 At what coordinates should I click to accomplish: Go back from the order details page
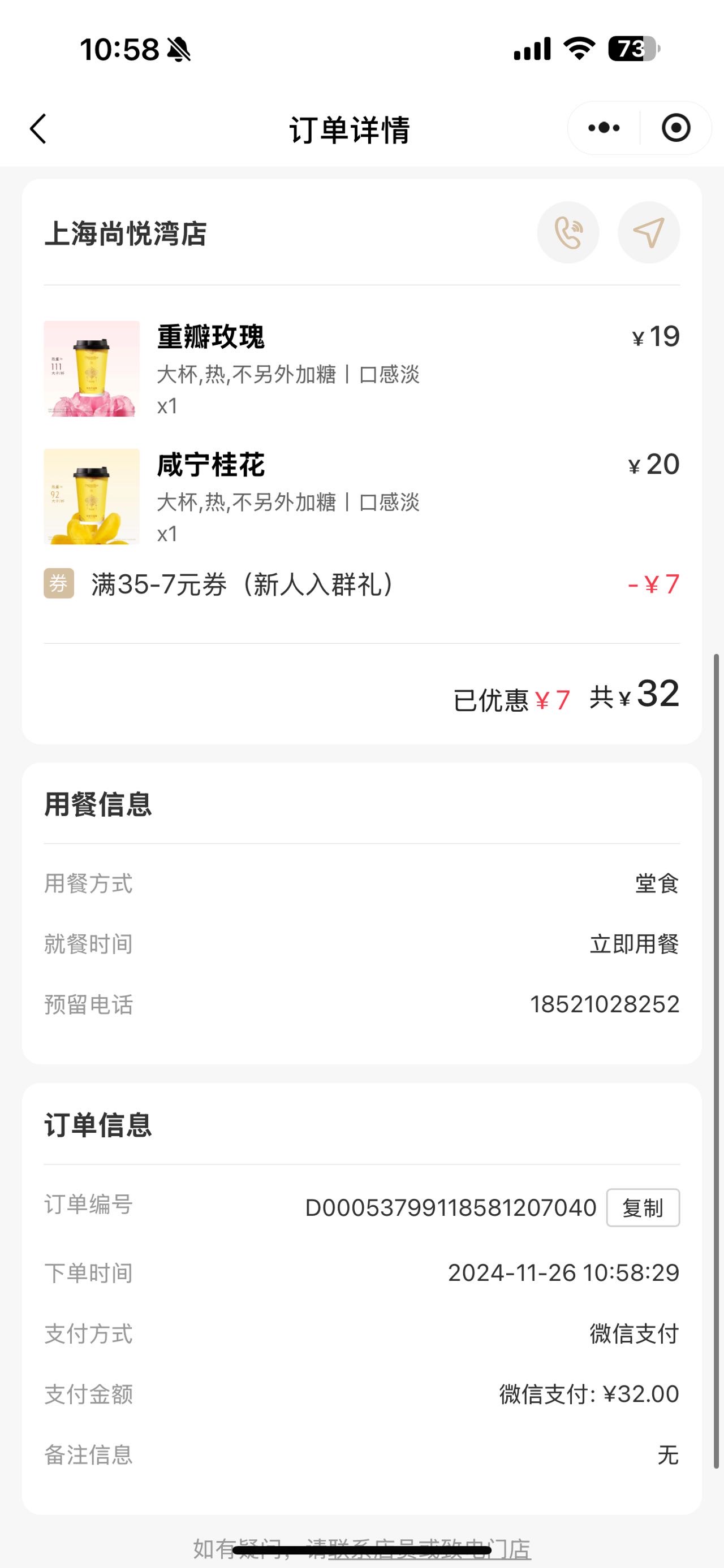[x=38, y=128]
